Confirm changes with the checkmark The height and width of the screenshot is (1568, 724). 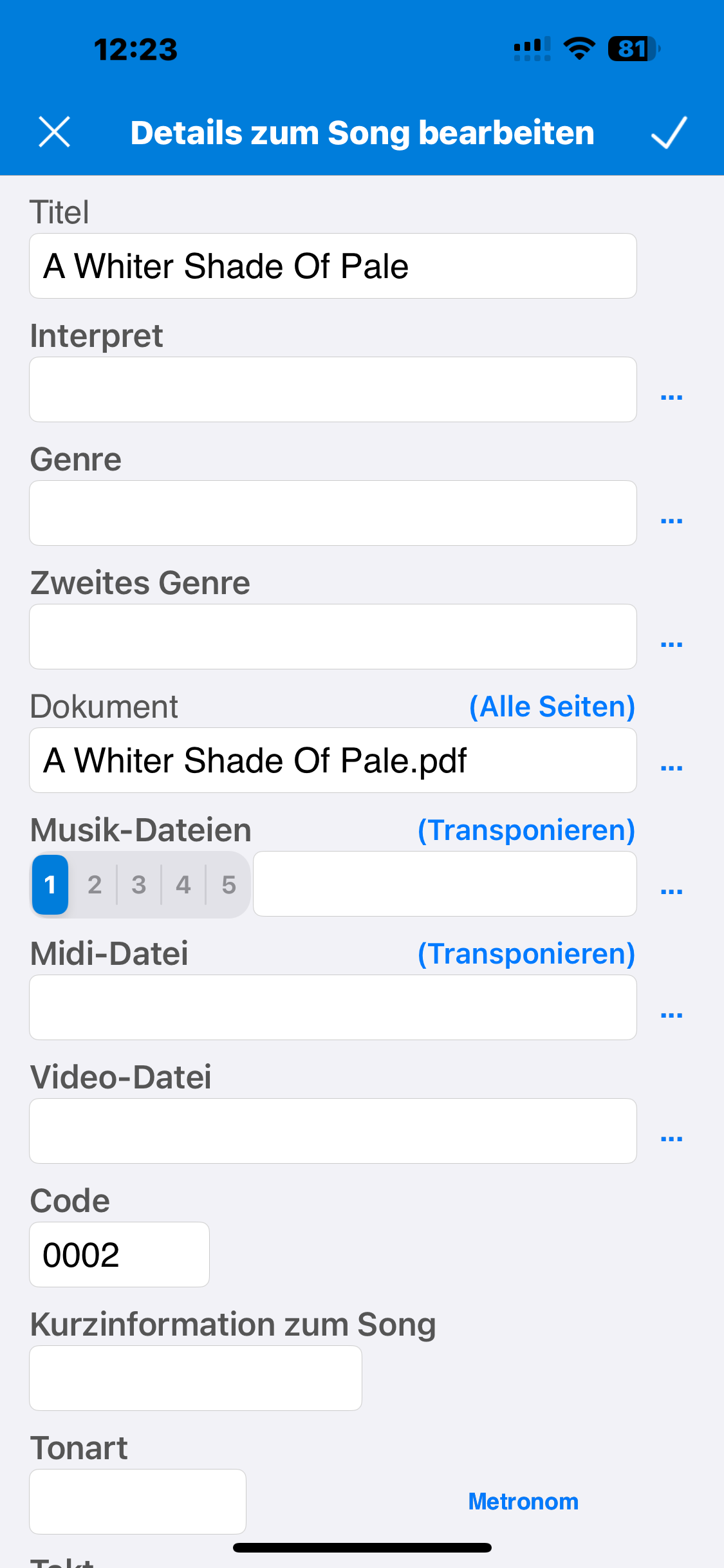coord(669,133)
